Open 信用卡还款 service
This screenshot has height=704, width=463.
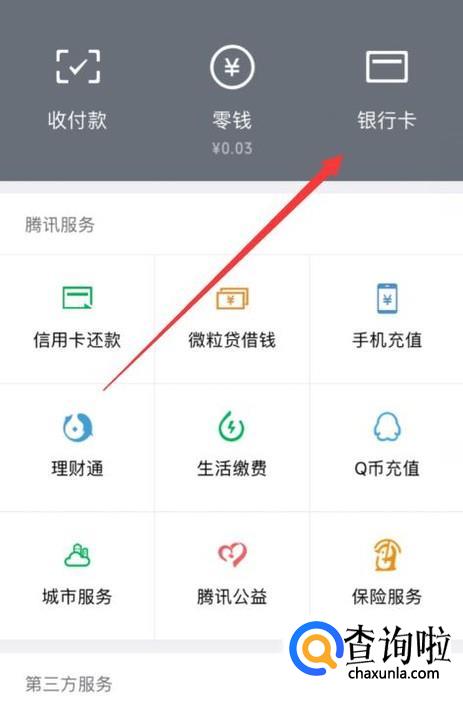point(77,319)
